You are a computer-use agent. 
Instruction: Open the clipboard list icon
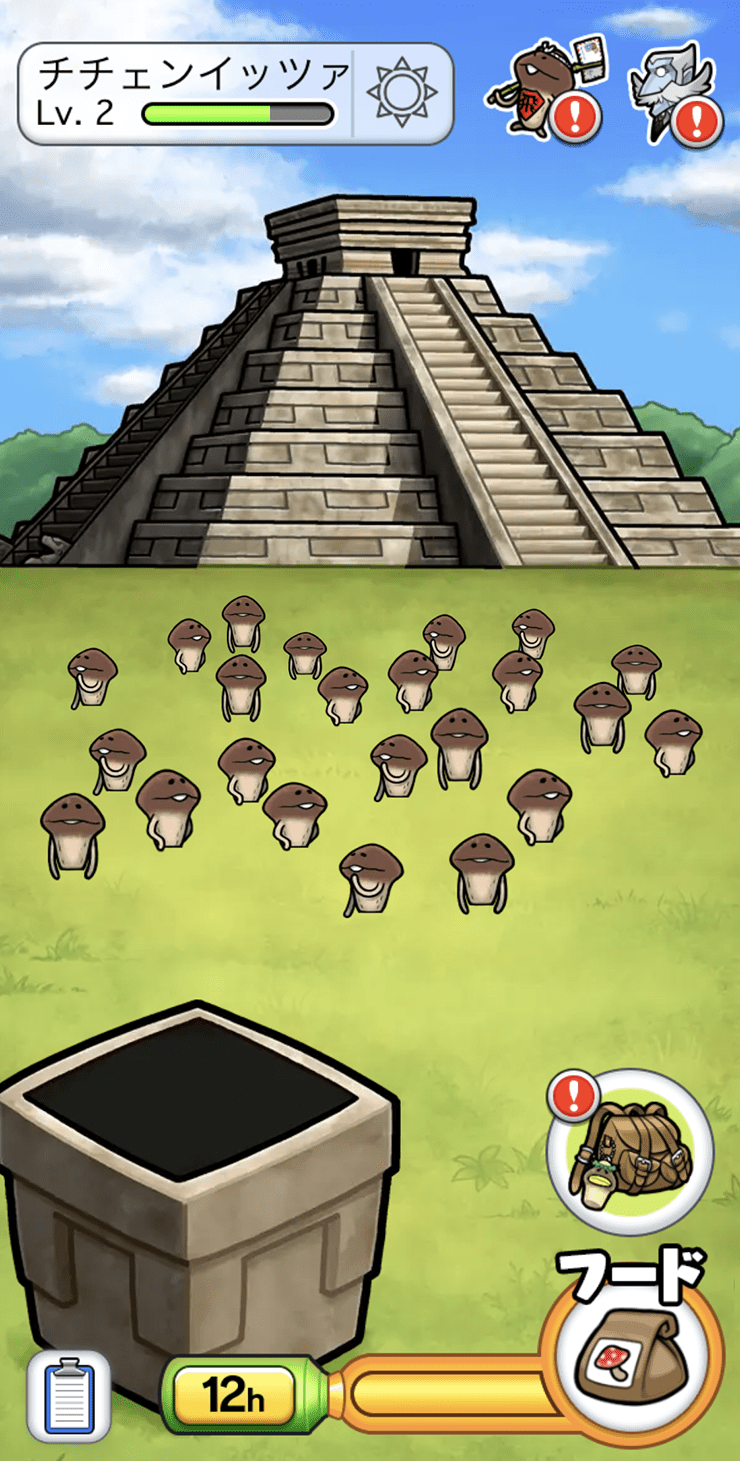click(69, 1394)
